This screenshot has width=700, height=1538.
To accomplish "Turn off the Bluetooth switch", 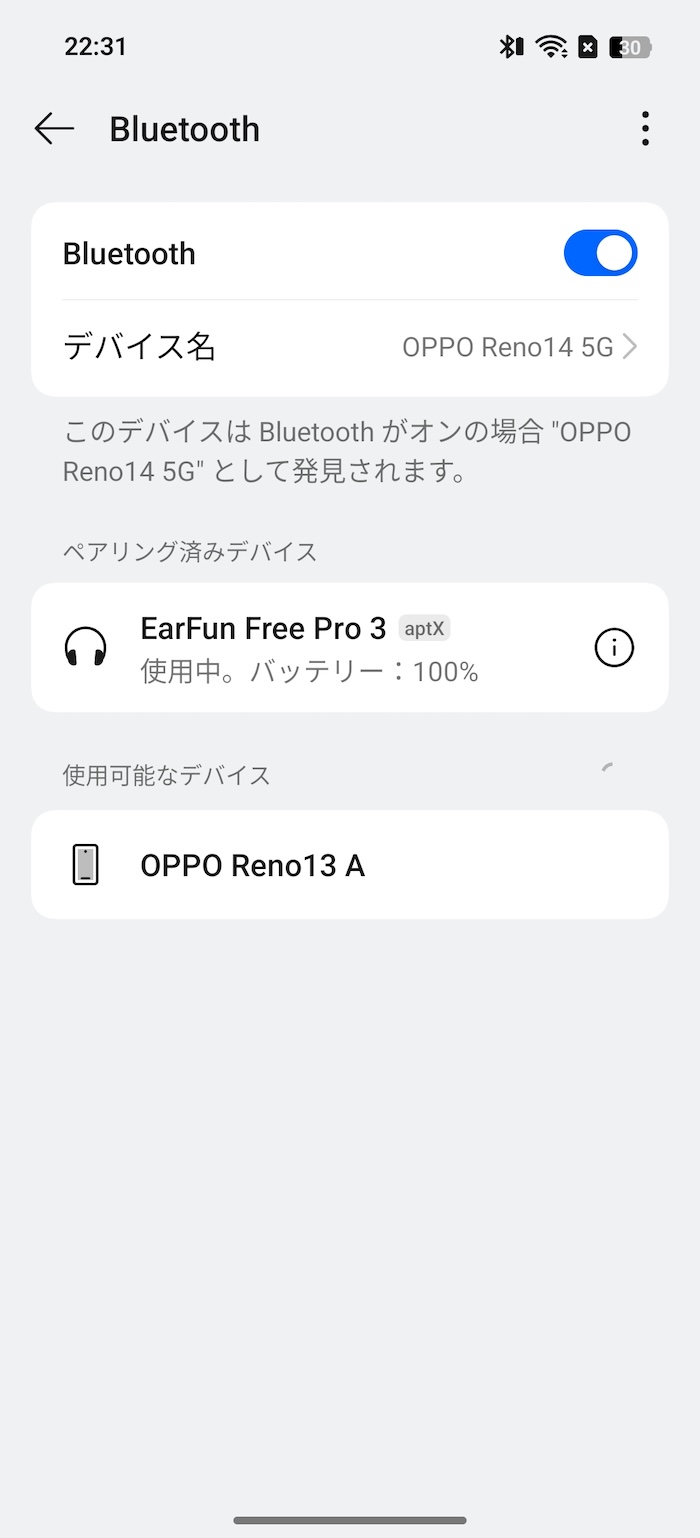I will (600, 253).
